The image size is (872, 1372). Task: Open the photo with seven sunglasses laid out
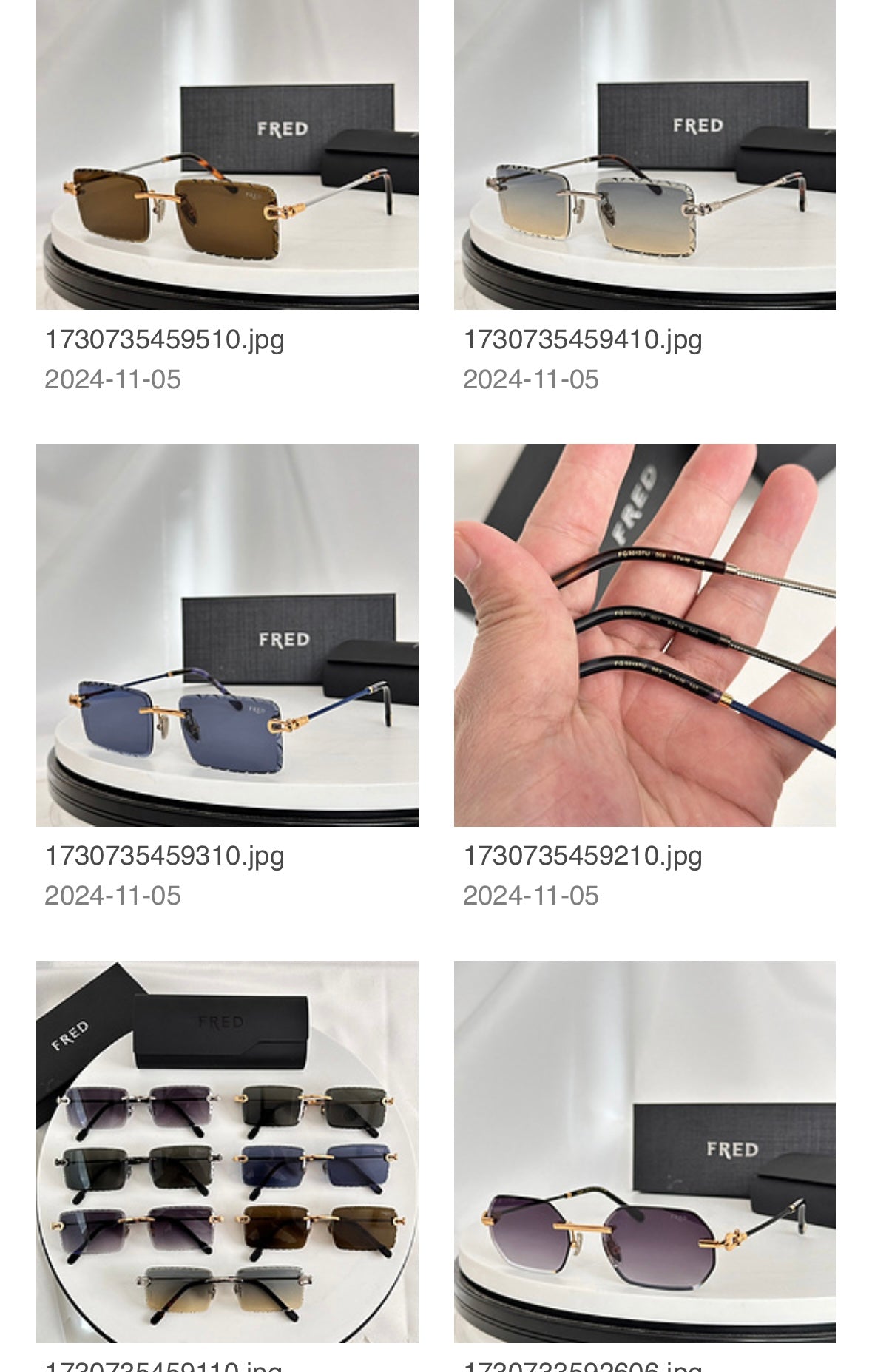pos(226,1151)
